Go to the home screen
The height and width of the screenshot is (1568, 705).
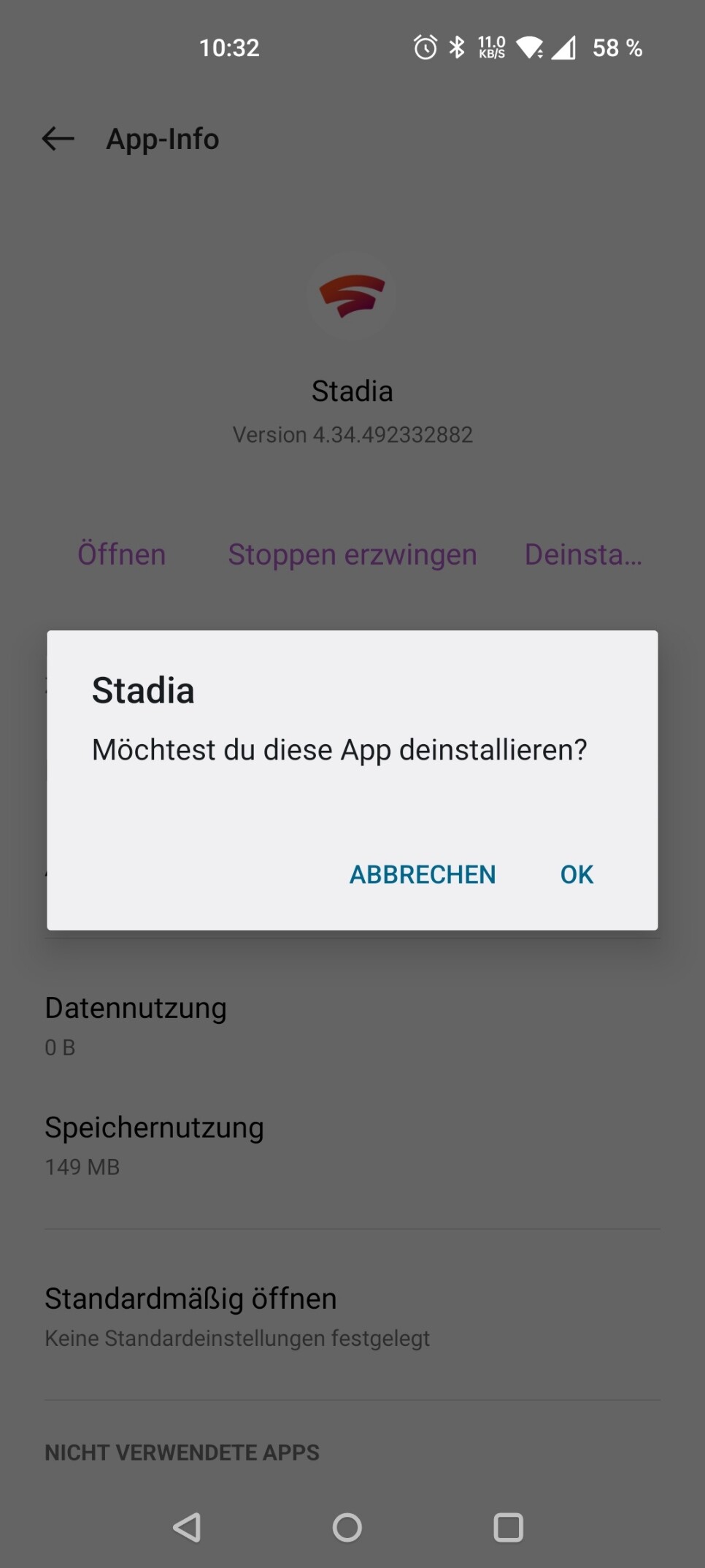(x=347, y=1527)
